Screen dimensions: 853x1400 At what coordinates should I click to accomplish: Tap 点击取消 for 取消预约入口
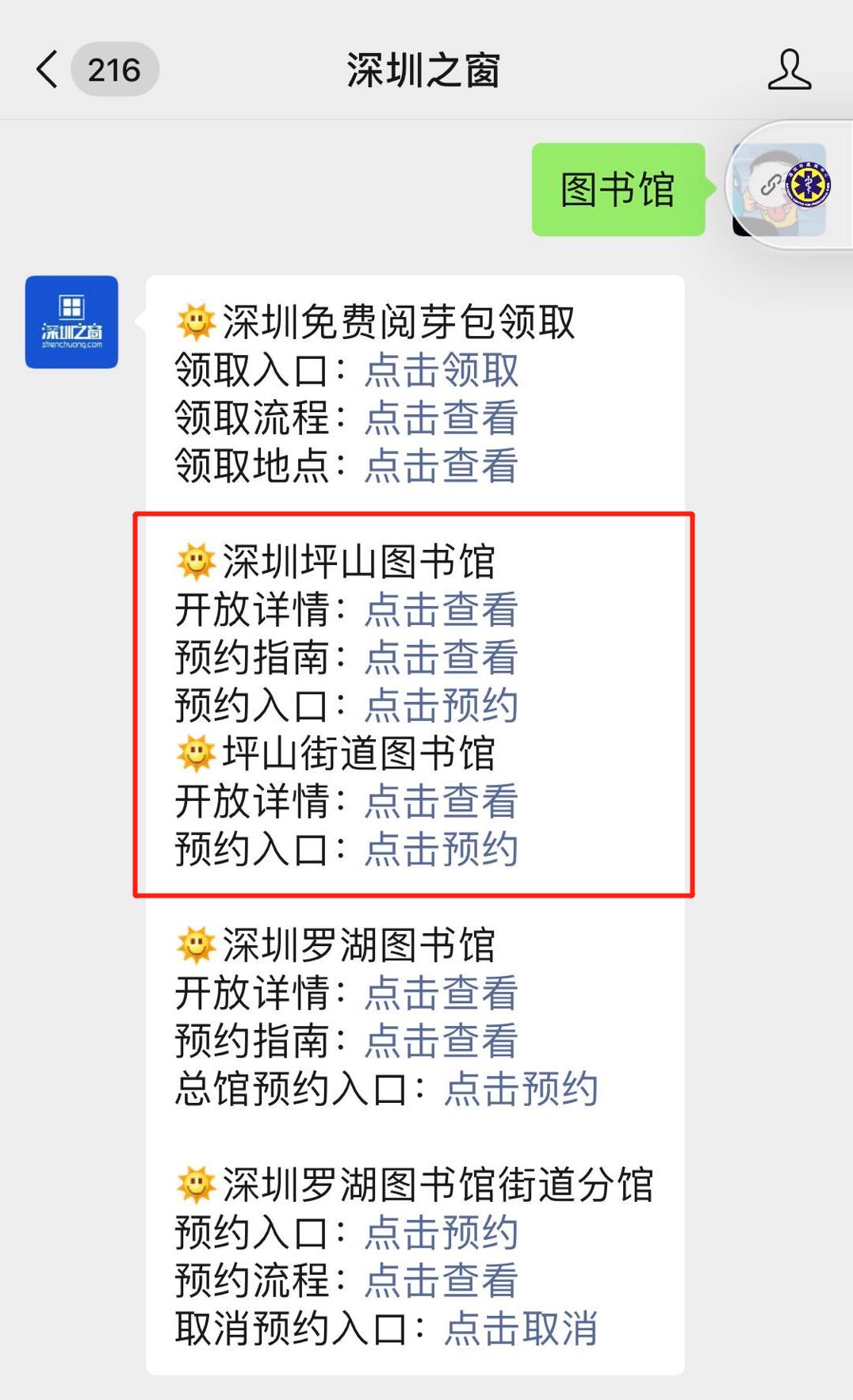(521, 1329)
